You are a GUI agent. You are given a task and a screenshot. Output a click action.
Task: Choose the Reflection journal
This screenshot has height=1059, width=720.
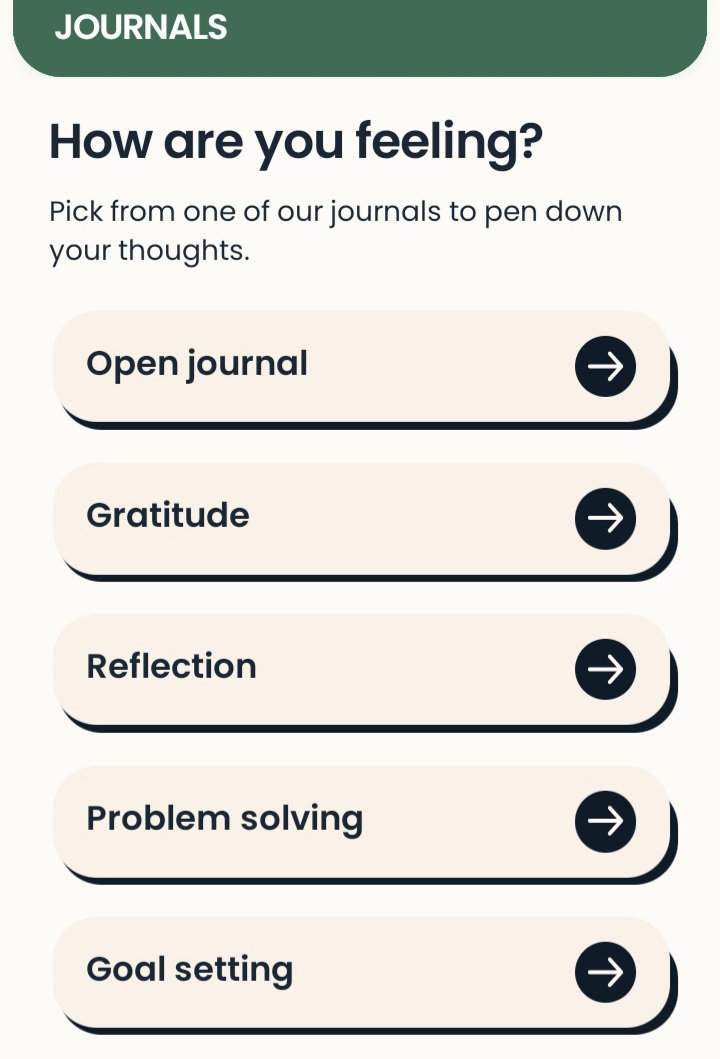click(x=362, y=669)
